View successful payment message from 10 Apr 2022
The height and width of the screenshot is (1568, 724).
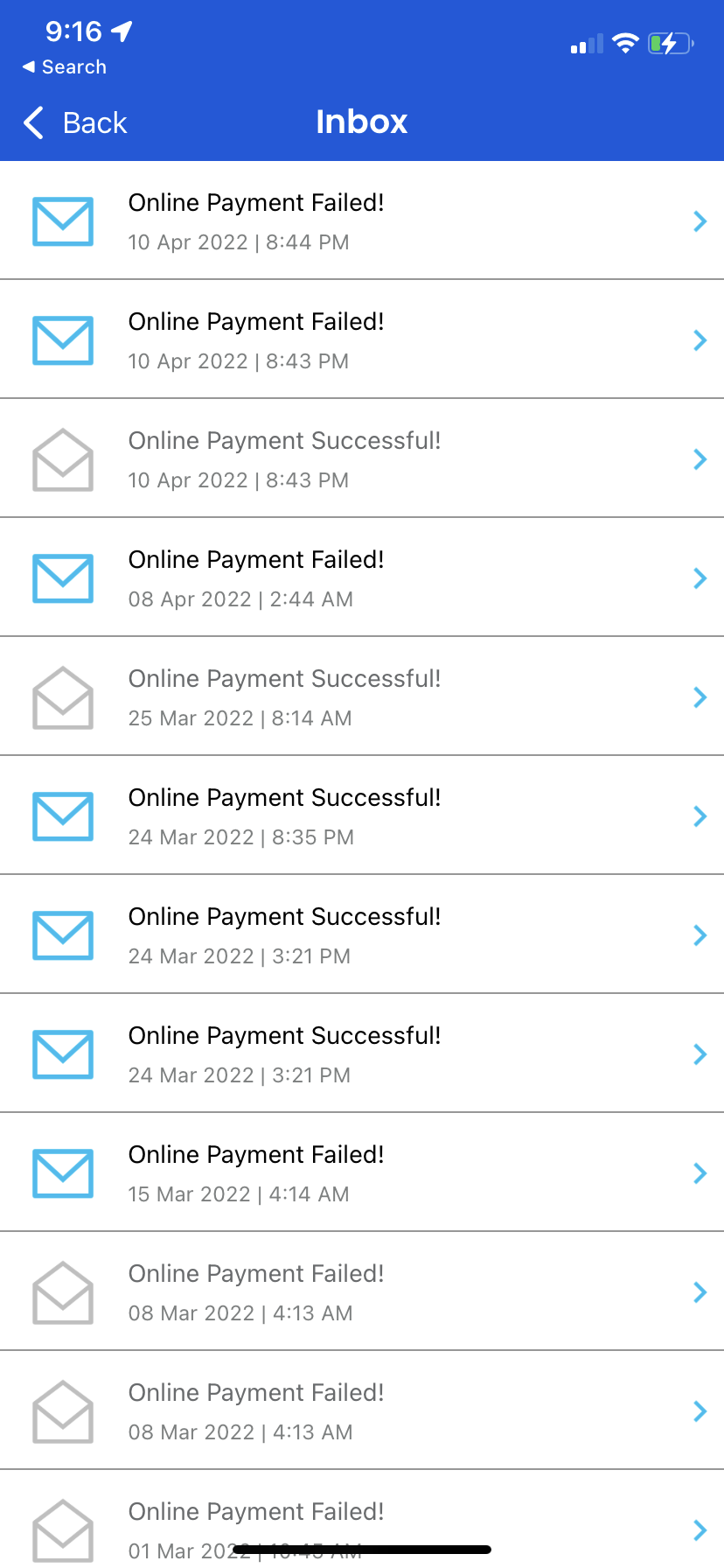pyautogui.click(x=361, y=459)
